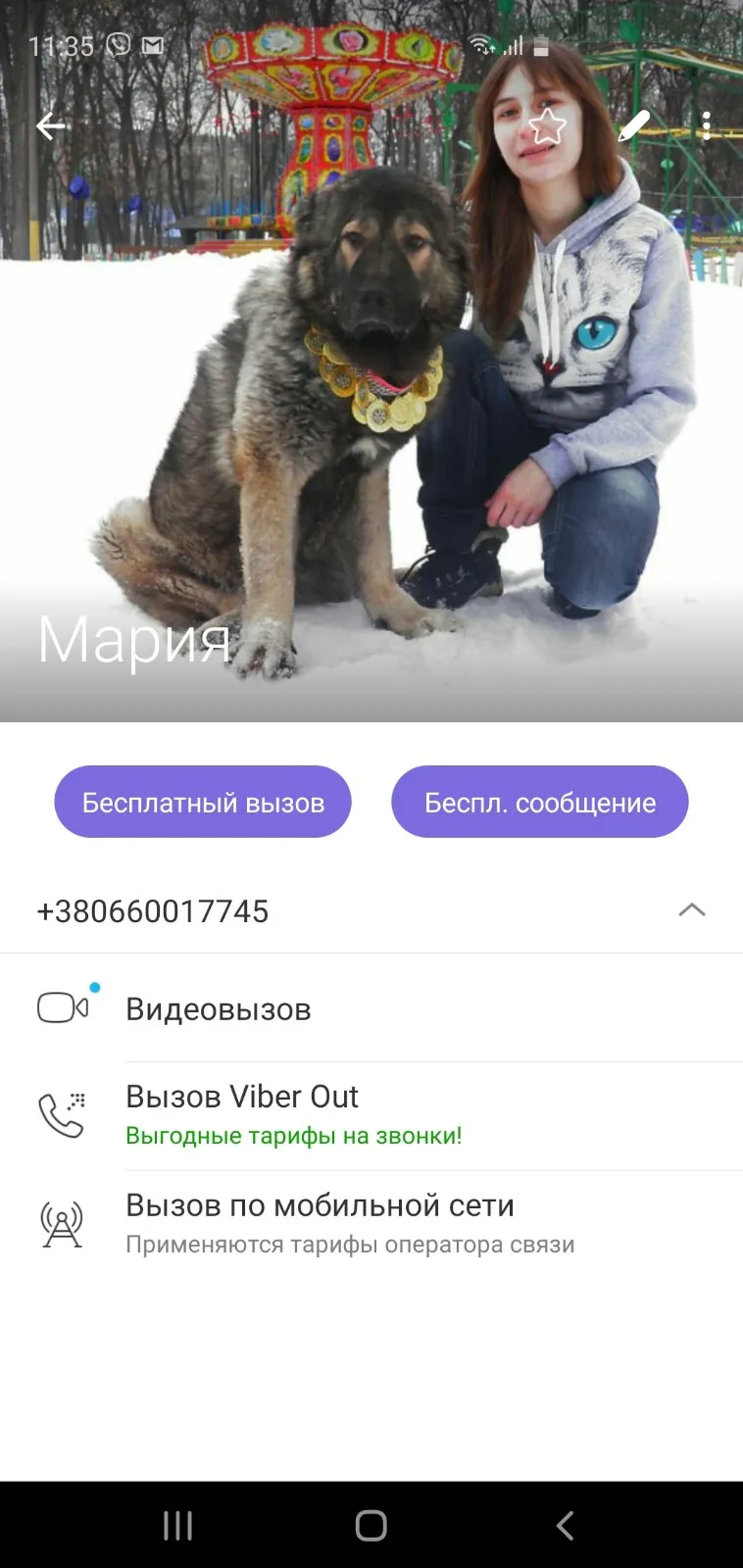Select Вызов по мобильной сети
Screen dimensions: 743x1568
[x=371, y=1224]
